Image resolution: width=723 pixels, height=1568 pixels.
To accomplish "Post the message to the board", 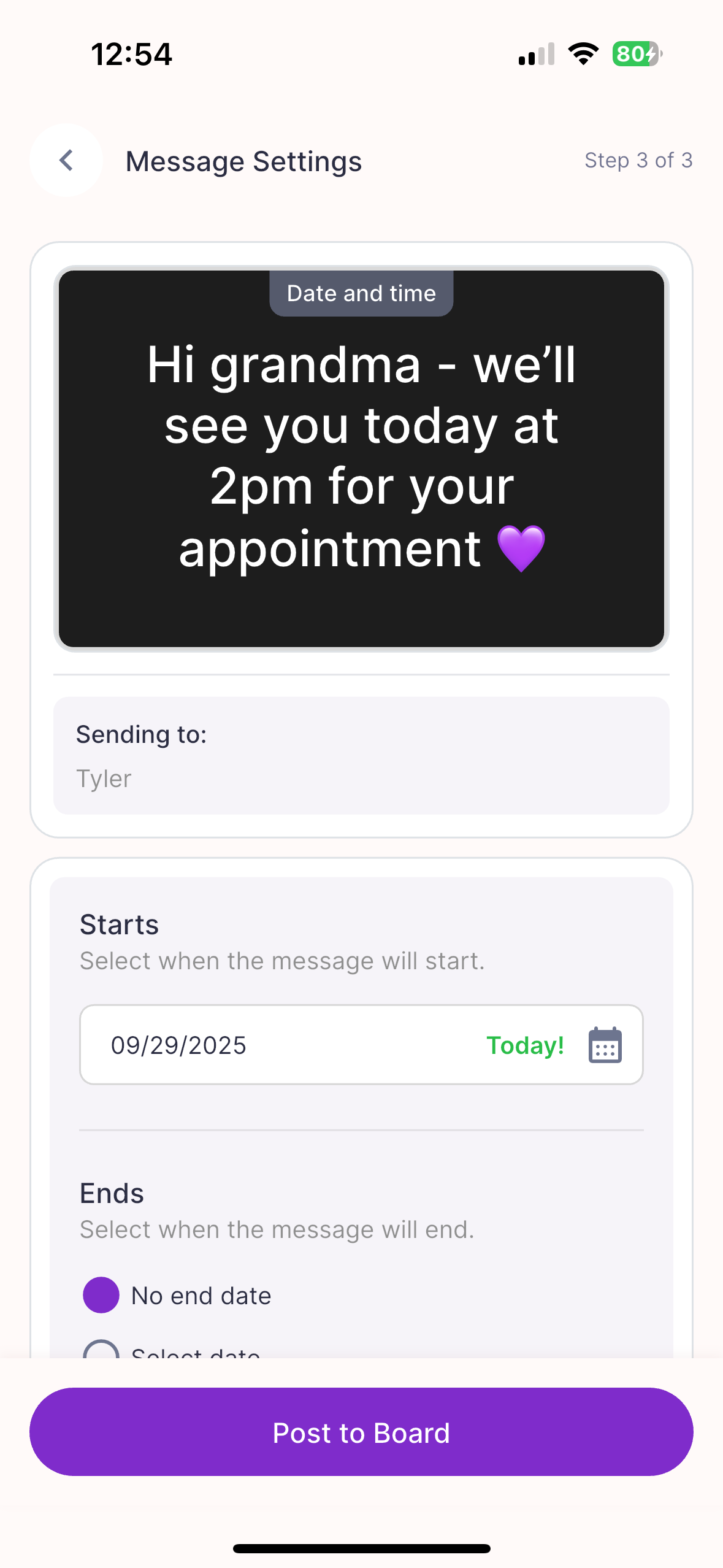I will pyautogui.click(x=361, y=1432).
